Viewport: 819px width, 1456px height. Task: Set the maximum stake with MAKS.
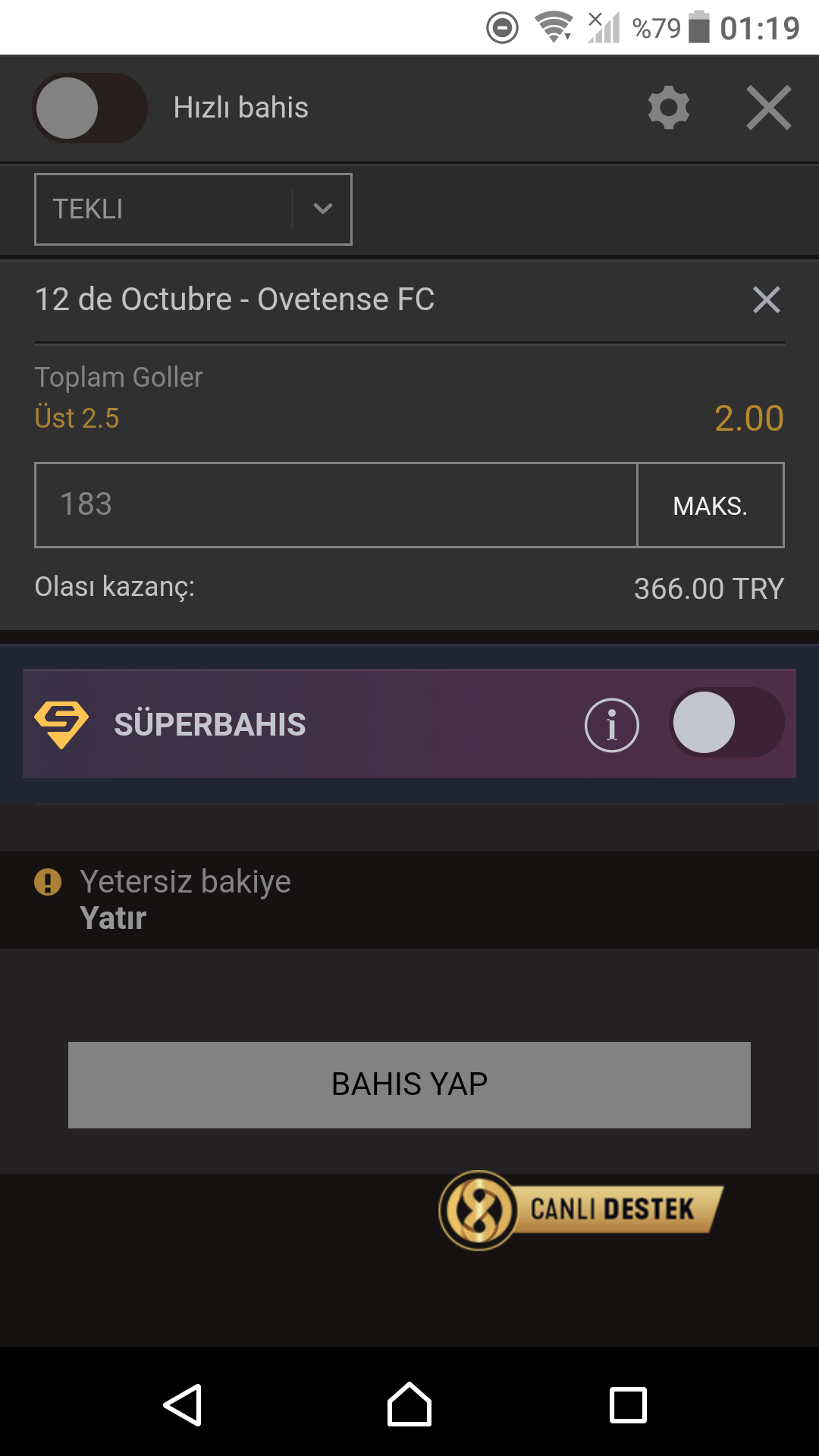(x=711, y=505)
